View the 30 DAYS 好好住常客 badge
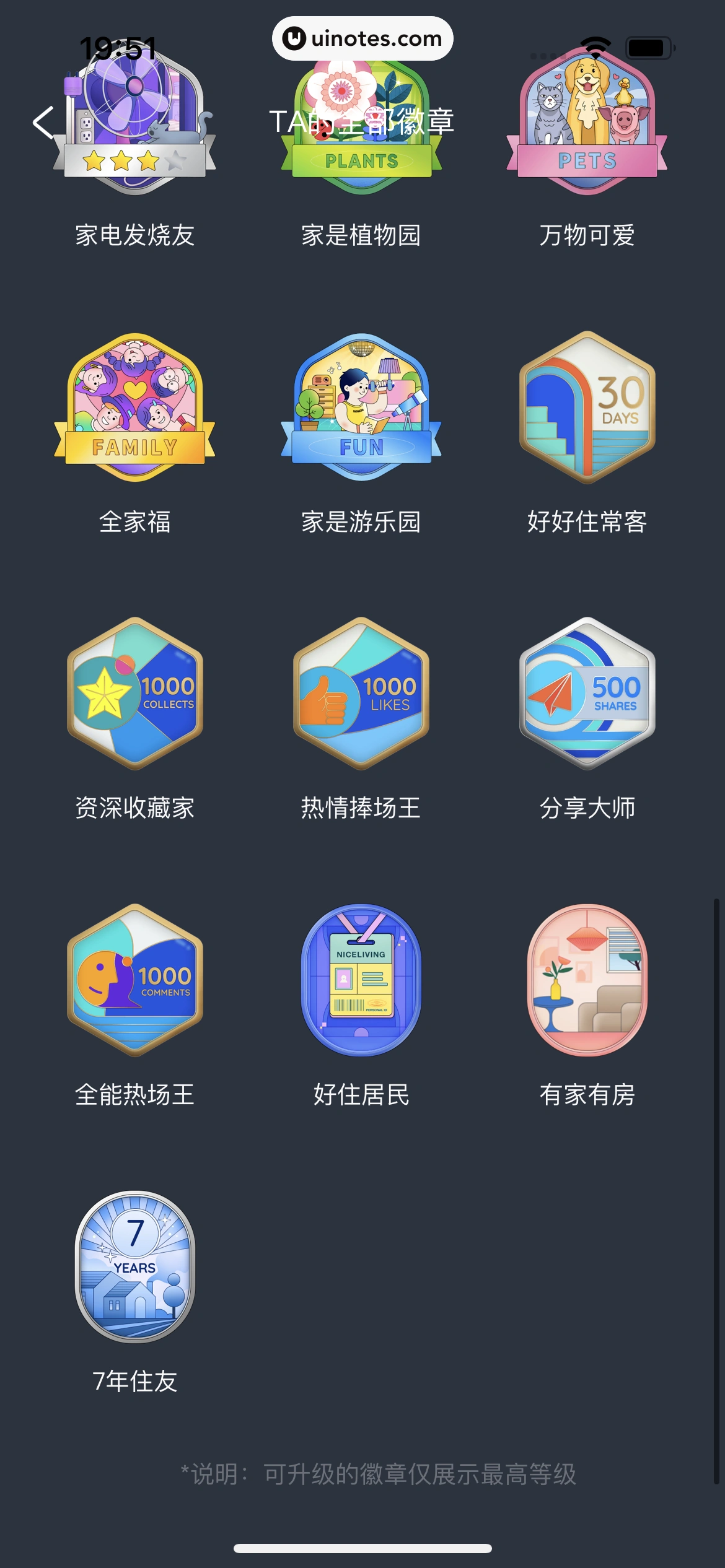This screenshot has width=725, height=1568. [589, 409]
